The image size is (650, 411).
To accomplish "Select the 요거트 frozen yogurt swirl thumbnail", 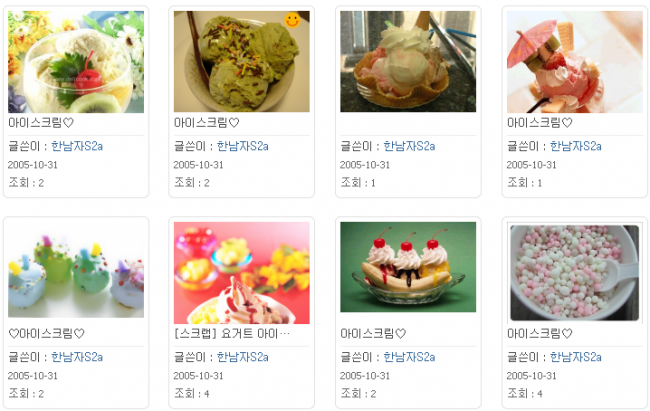I will coord(241,271).
